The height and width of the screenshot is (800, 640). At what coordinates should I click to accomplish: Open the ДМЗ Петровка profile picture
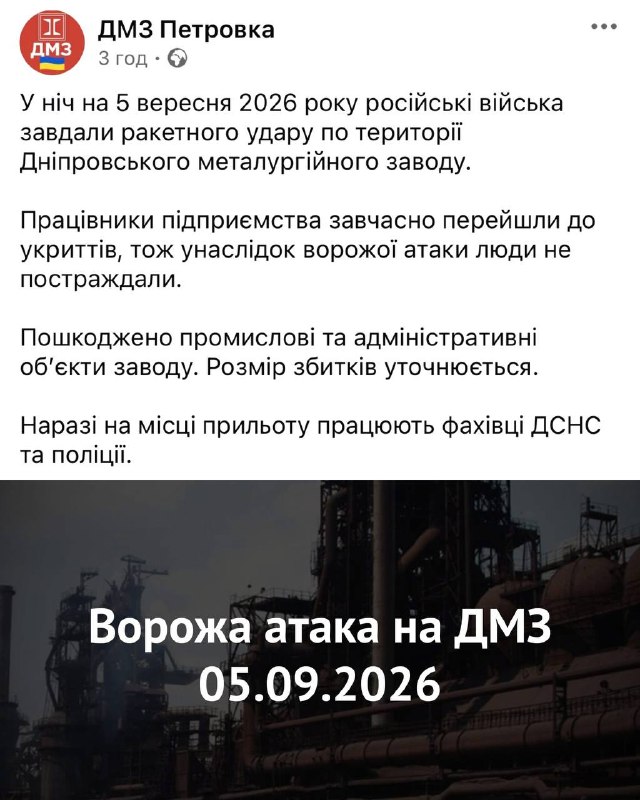coord(52,43)
